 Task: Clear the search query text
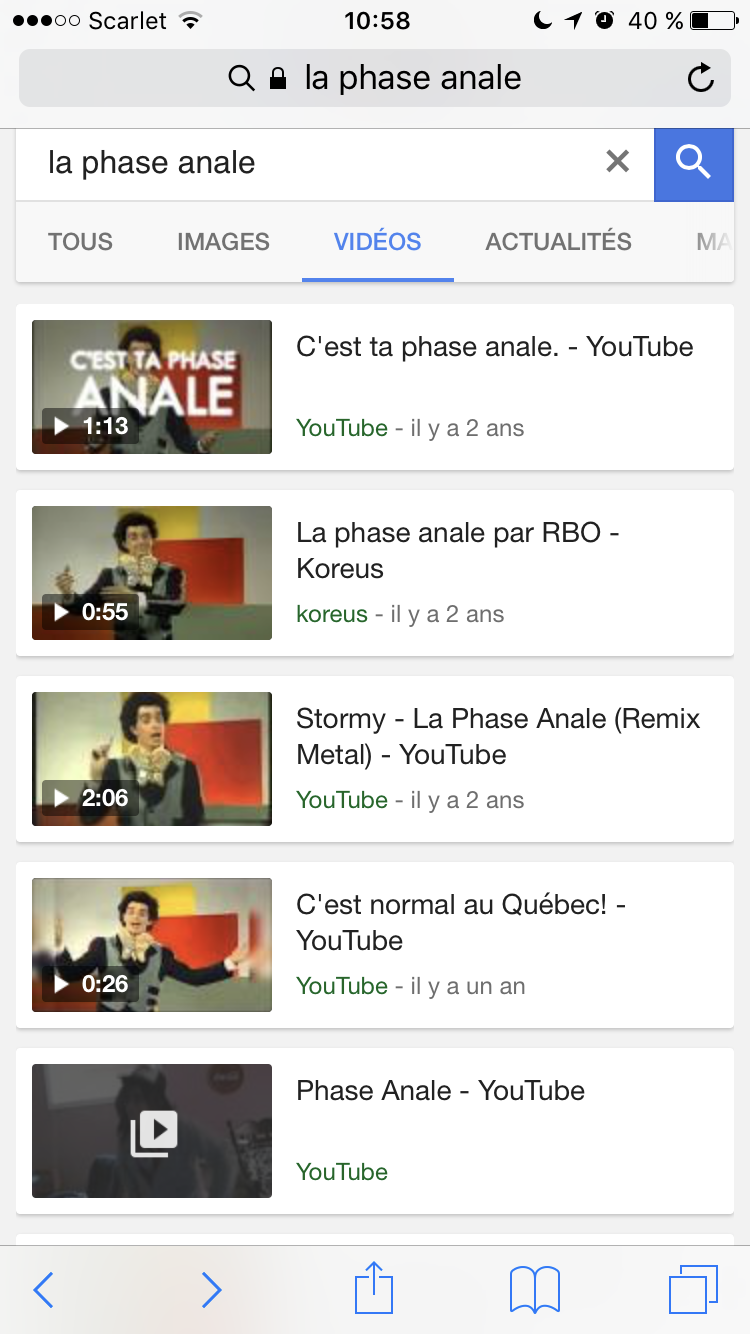pyautogui.click(x=618, y=161)
